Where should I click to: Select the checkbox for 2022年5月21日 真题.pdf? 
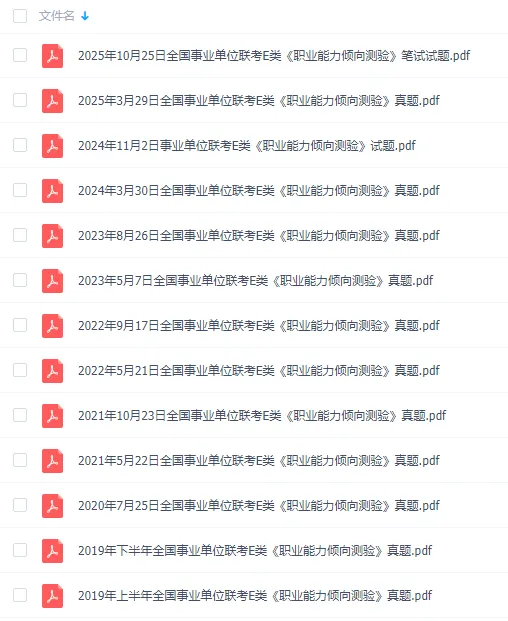20,370
